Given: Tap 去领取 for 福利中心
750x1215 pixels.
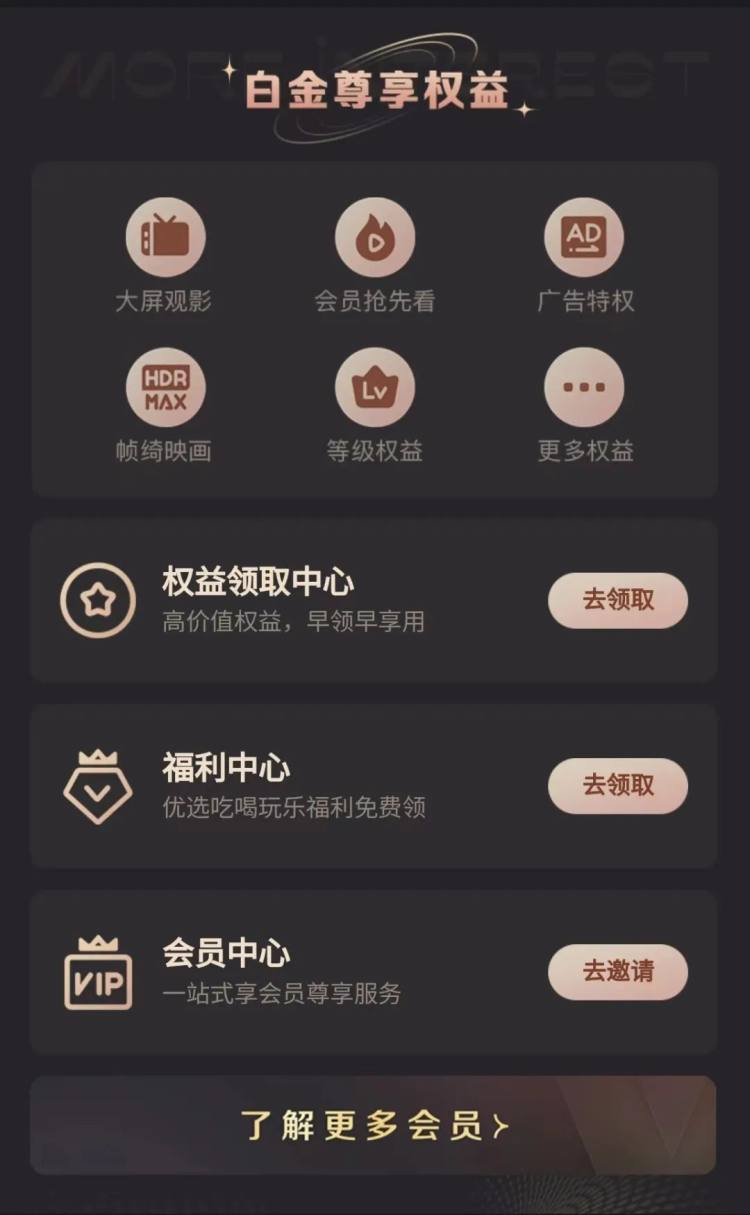Looking at the screenshot, I should coord(618,785).
